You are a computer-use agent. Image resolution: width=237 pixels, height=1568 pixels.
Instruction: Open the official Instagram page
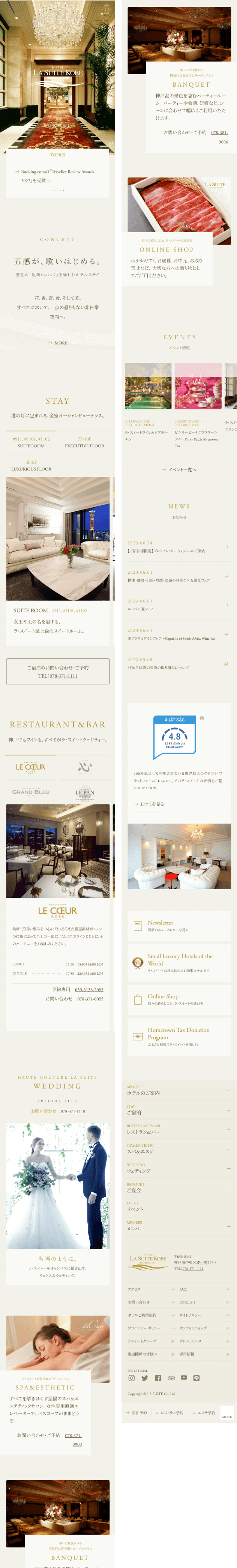(131, 1377)
